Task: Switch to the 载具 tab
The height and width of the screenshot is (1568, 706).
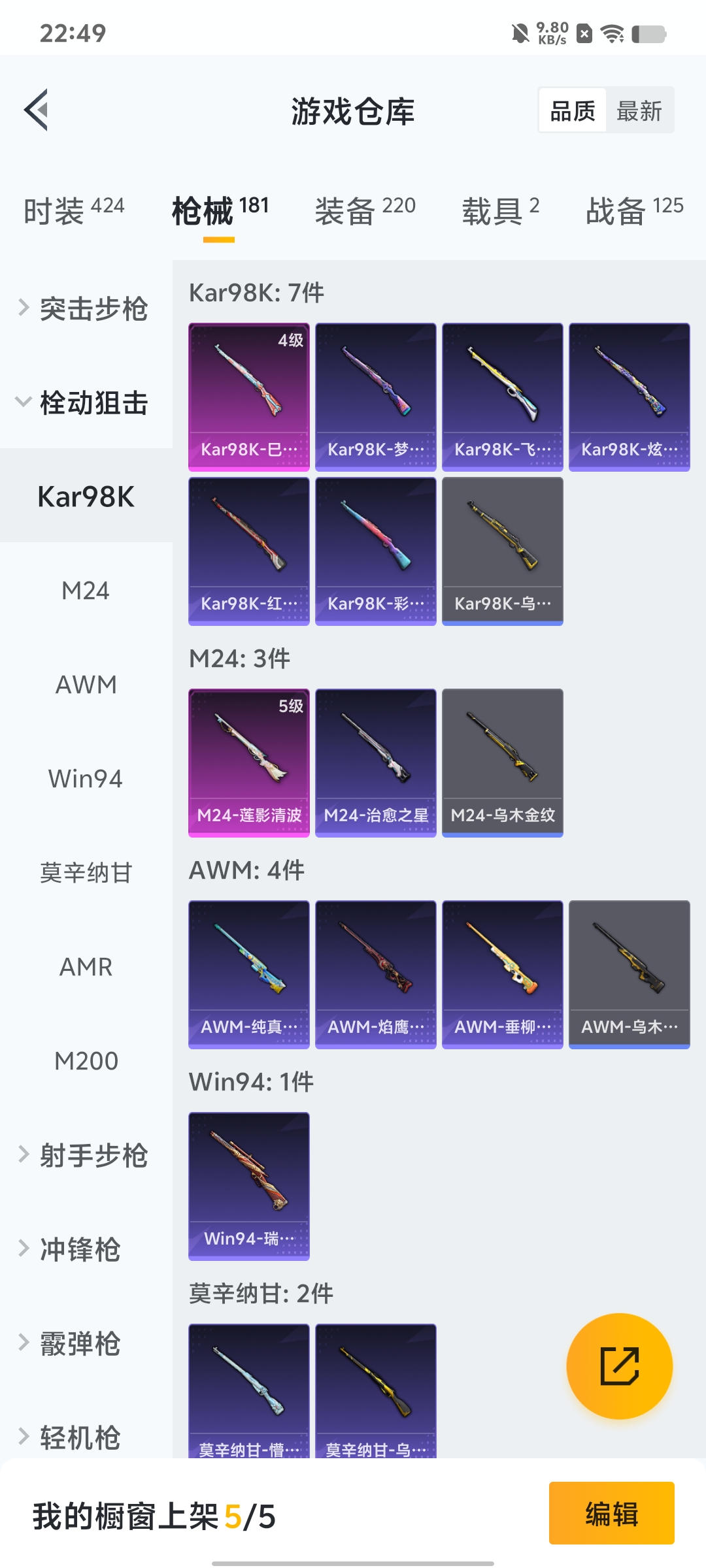Action: click(x=500, y=210)
